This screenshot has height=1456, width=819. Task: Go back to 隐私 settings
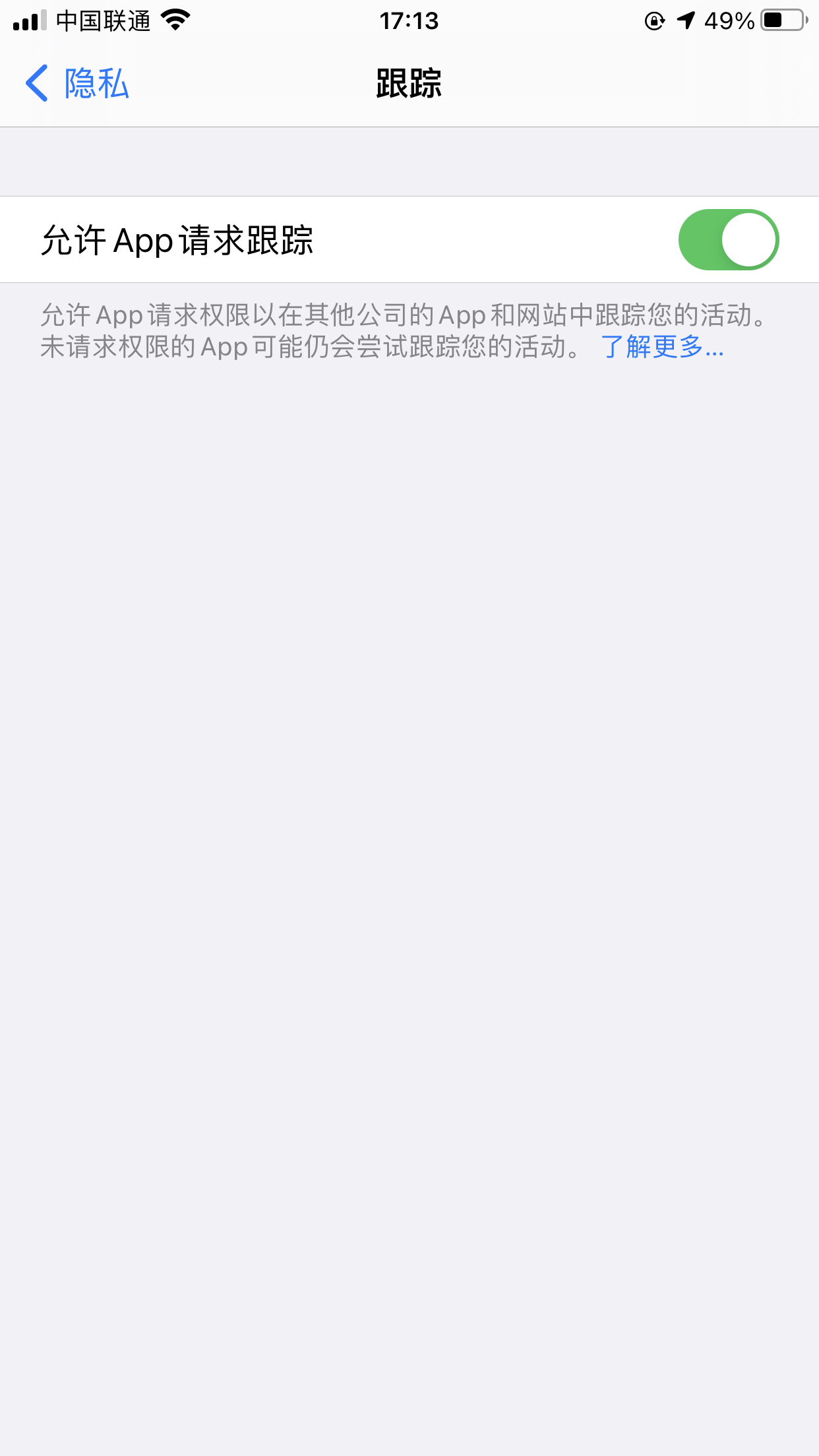(x=77, y=84)
